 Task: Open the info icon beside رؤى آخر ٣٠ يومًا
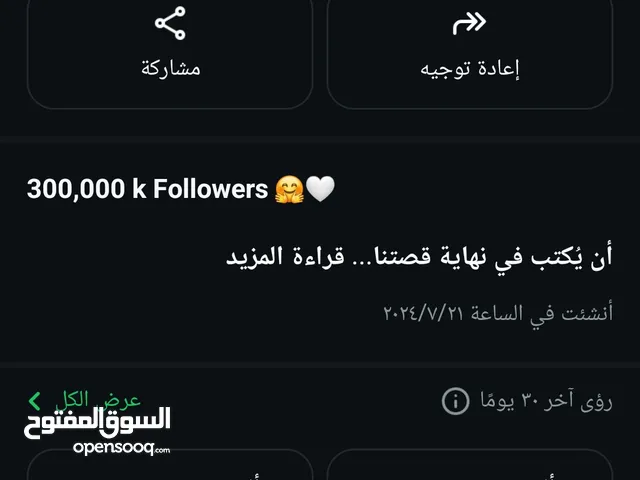point(455,401)
